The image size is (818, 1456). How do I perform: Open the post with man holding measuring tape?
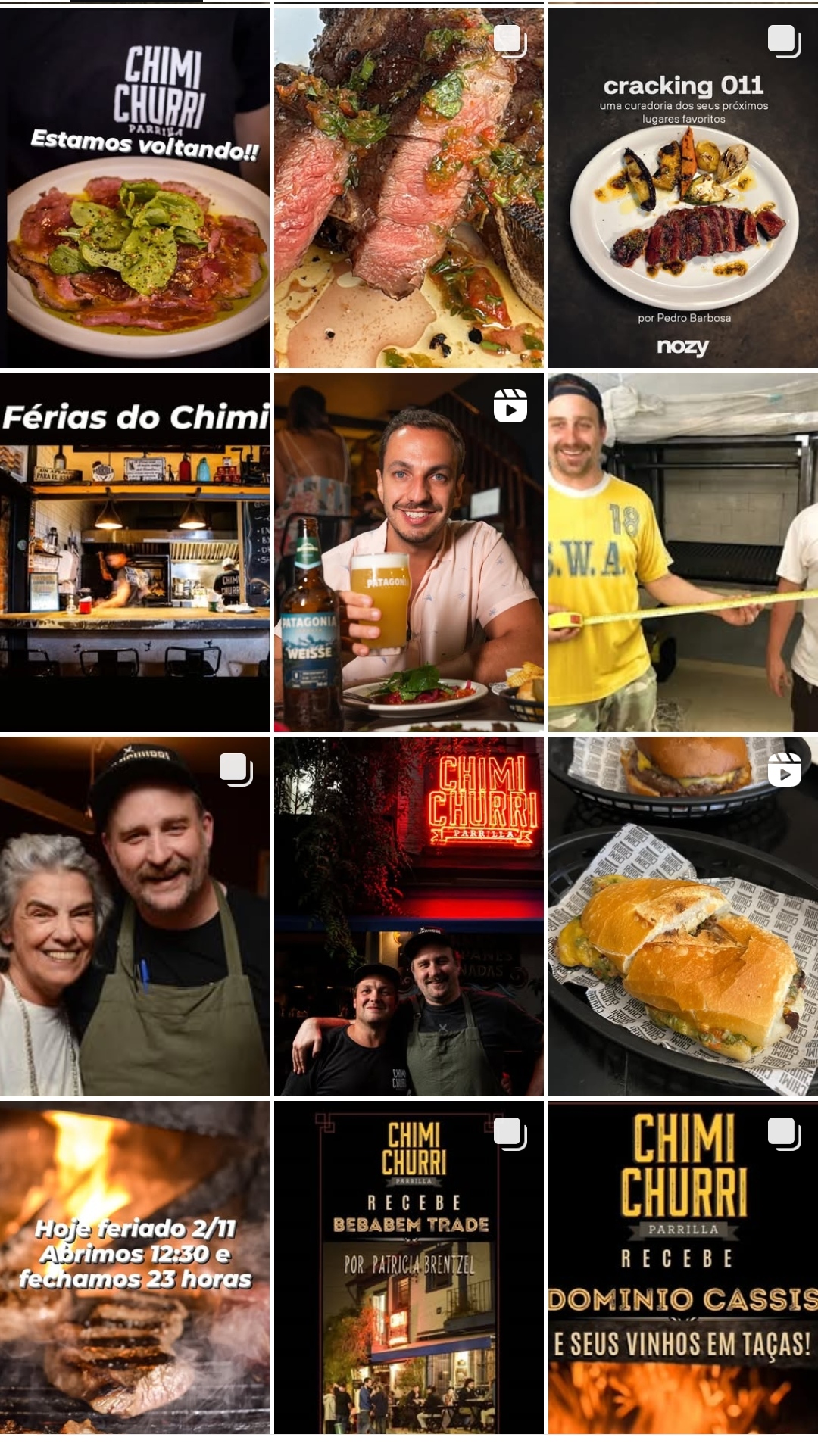pyautogui.click(x=682, y=552)
